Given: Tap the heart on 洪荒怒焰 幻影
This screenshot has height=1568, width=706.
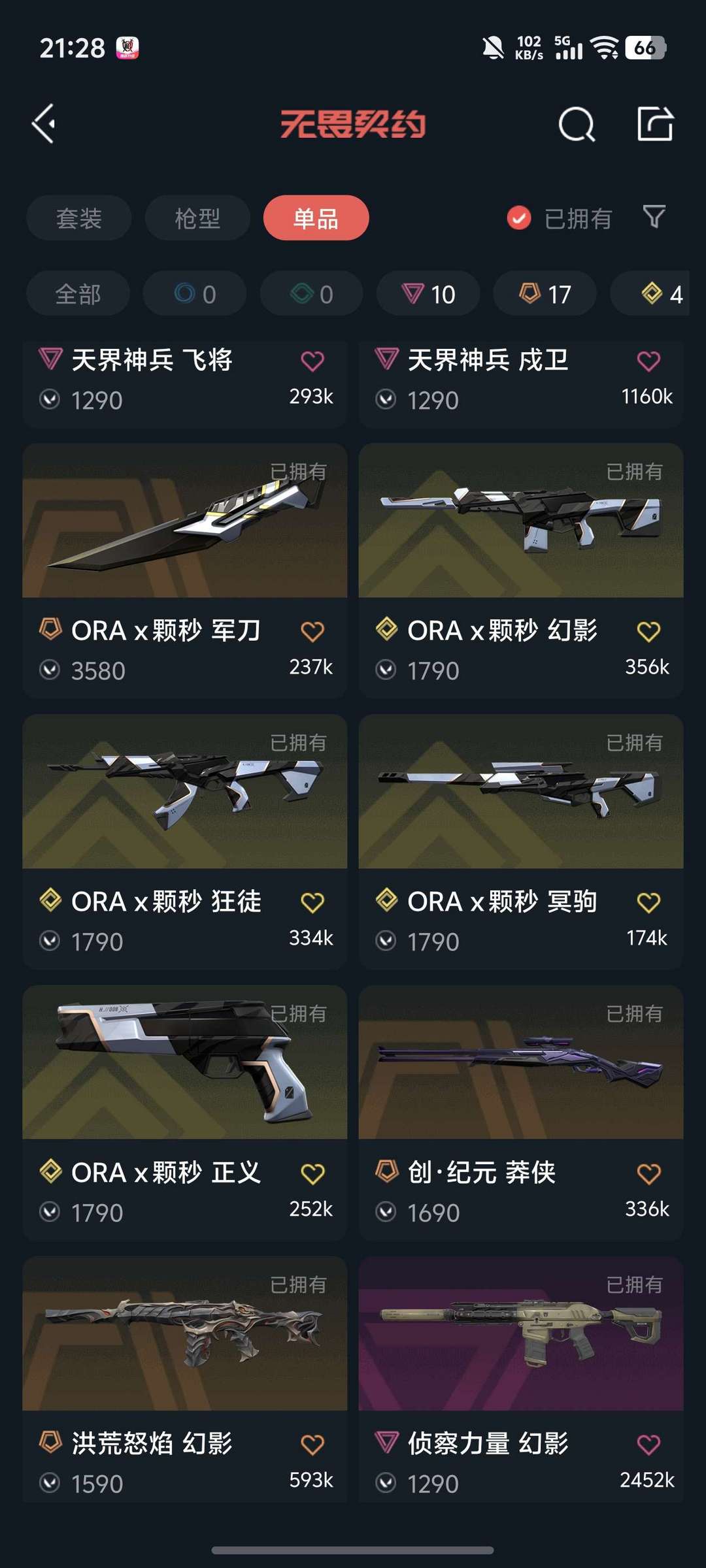Looking at the screenshot, I should tap(312, 1445).
